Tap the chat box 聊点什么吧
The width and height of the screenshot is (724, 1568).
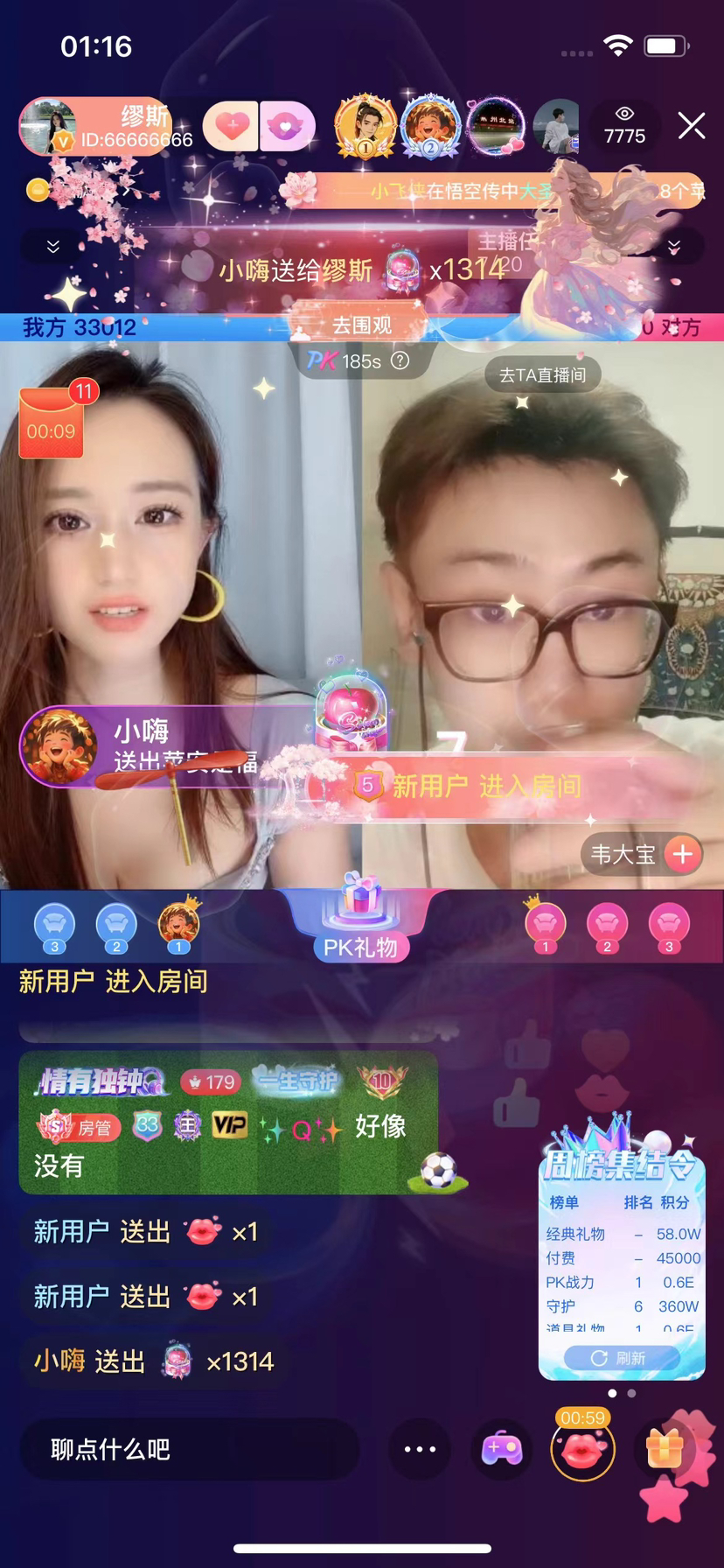(x=188, y=1450)
